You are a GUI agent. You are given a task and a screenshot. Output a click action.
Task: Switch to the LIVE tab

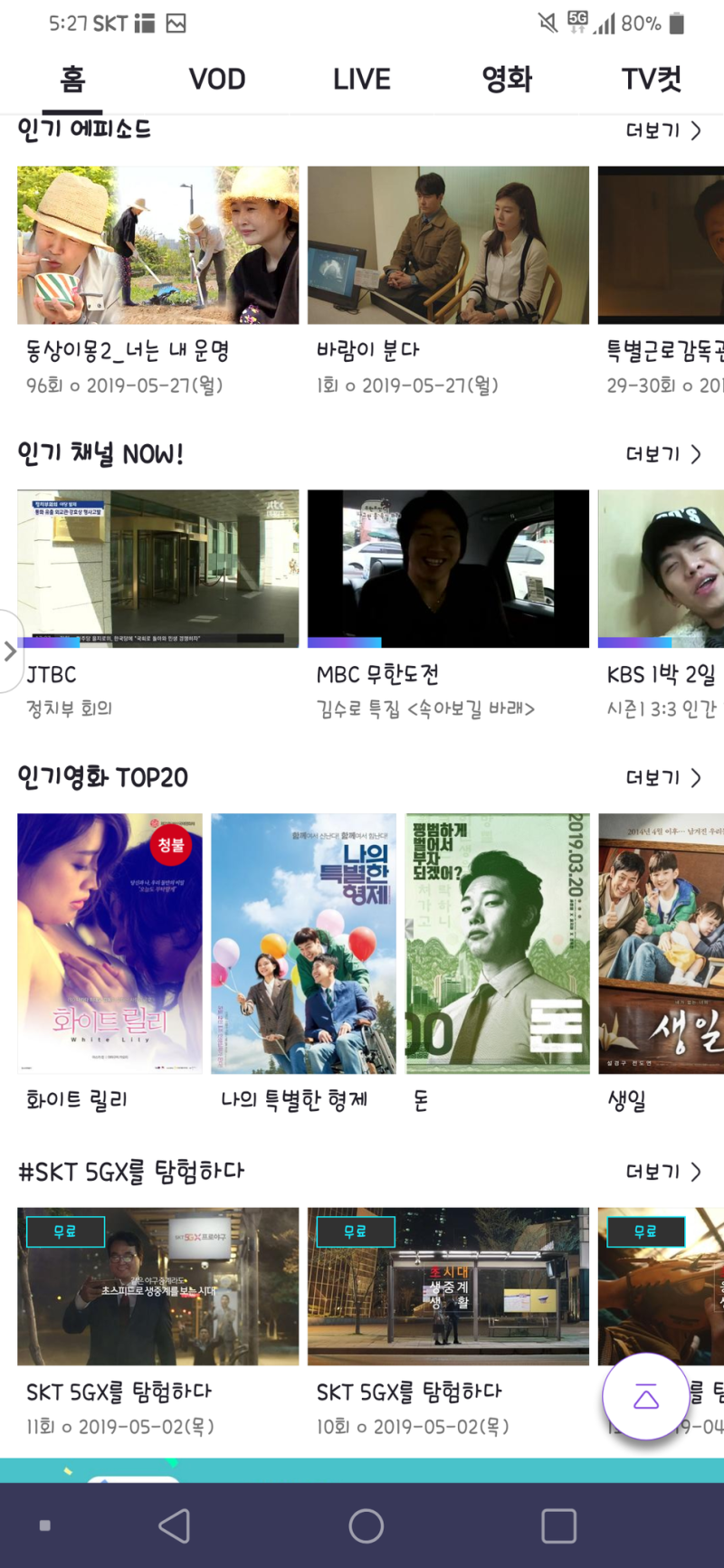(361, 79)
